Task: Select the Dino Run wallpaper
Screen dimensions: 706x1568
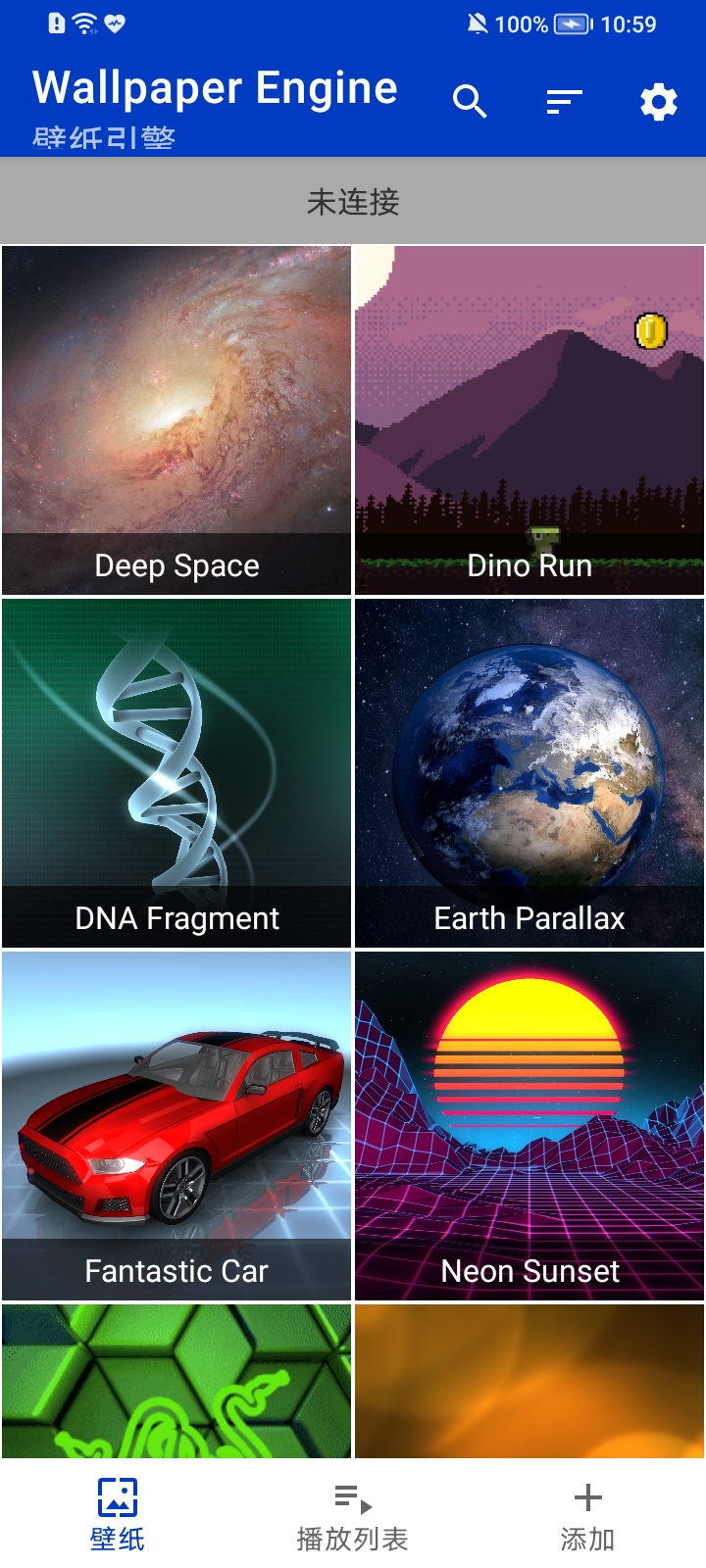Action: click(529, 420)
